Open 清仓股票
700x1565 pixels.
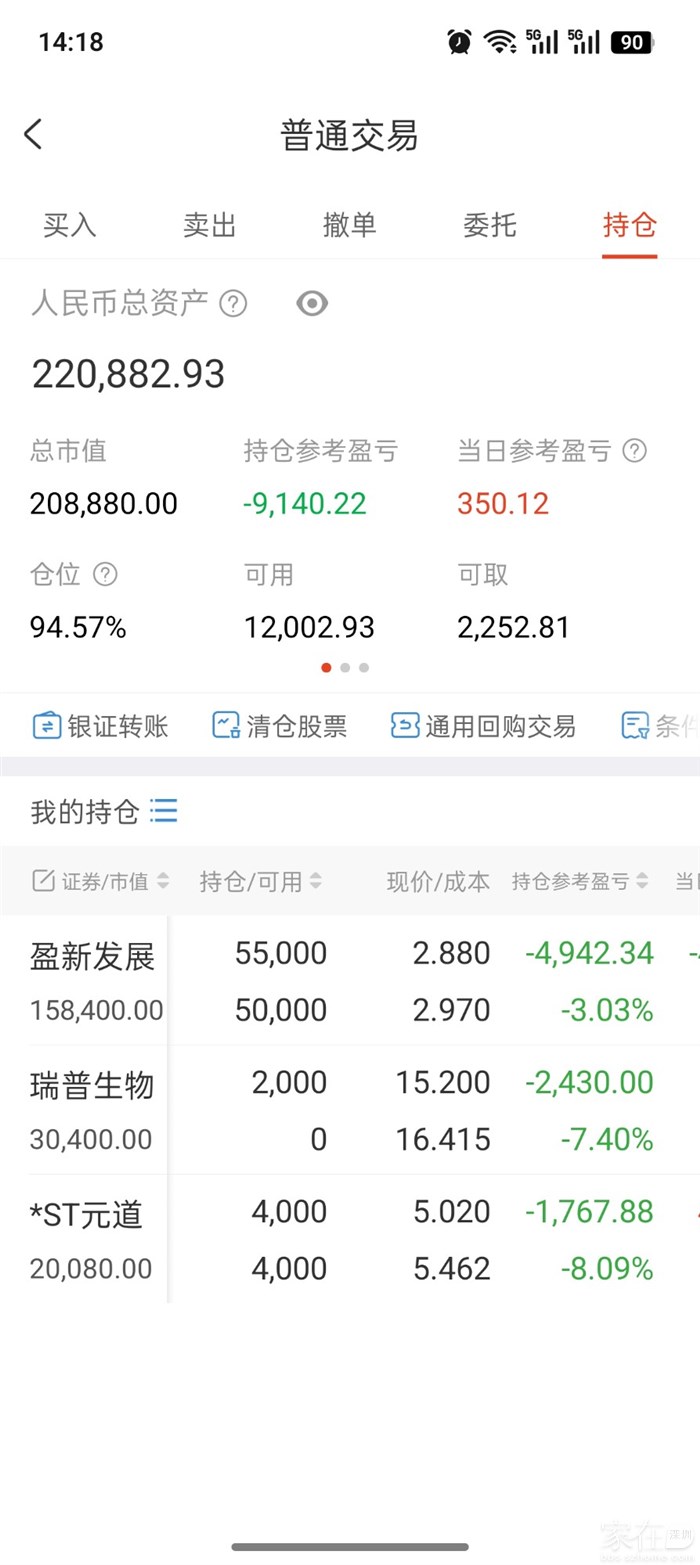(280, 726)
